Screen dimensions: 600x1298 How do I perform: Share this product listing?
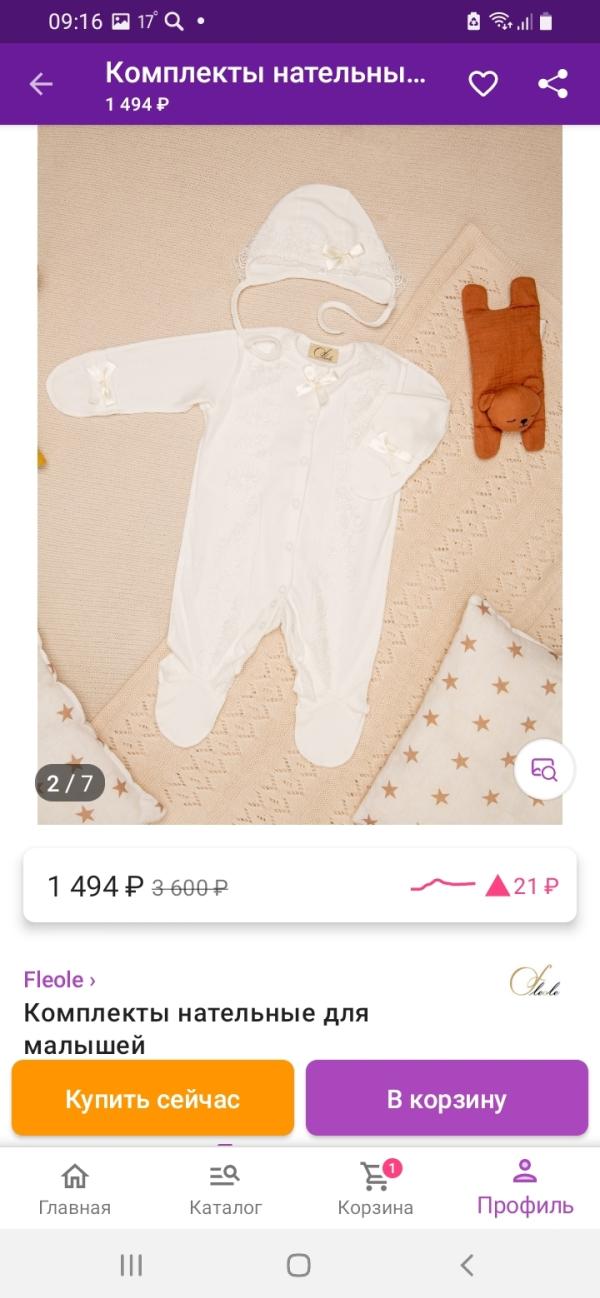(x=553, y=85)
